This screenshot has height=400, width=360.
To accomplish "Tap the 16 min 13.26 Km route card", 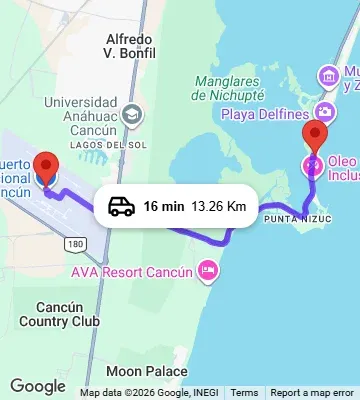I will click(176, 206).
